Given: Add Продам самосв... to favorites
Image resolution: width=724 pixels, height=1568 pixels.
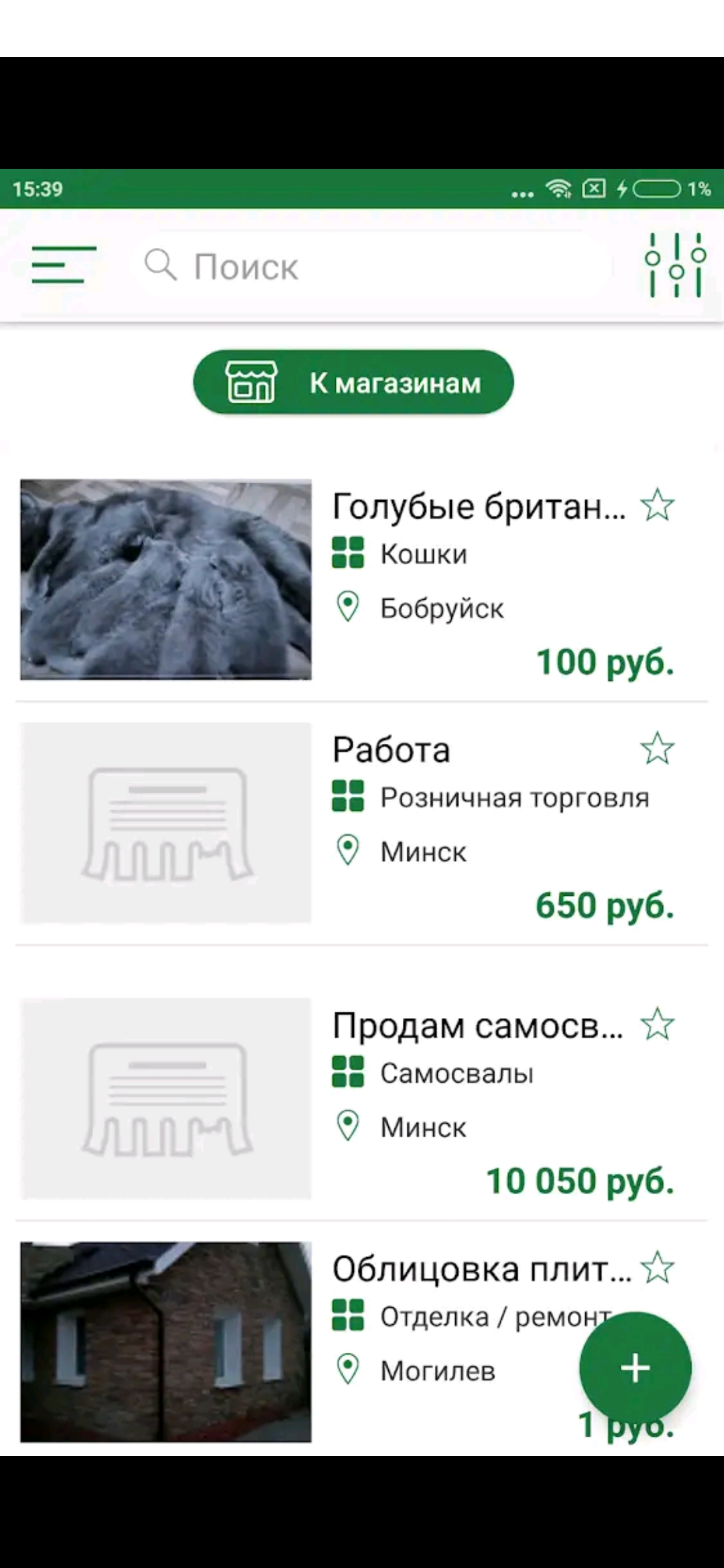Looking at the screenshot, I should tap(657, 1025).
